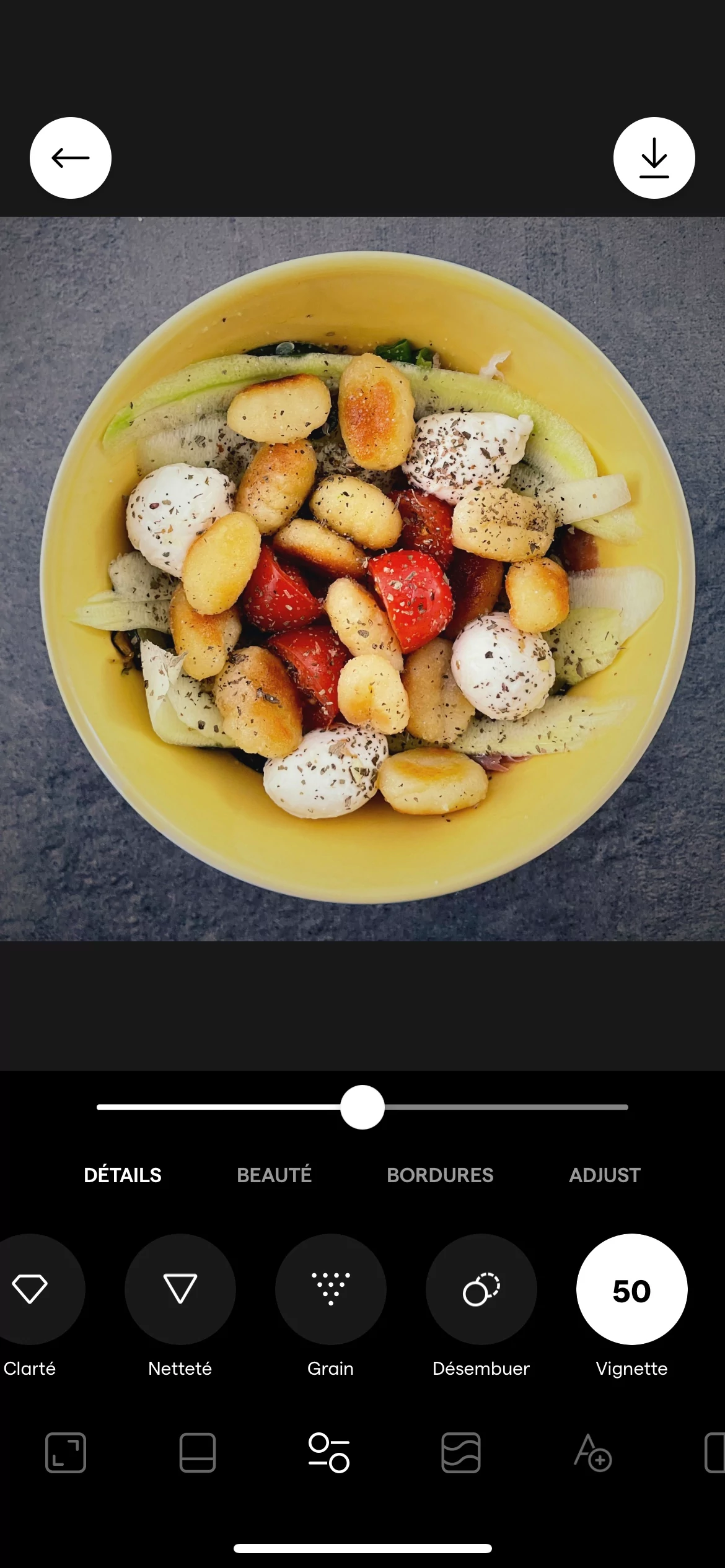Open the ADJUST tab
The width and height of the screenshot is (725, 1568).
point(604,1175)
